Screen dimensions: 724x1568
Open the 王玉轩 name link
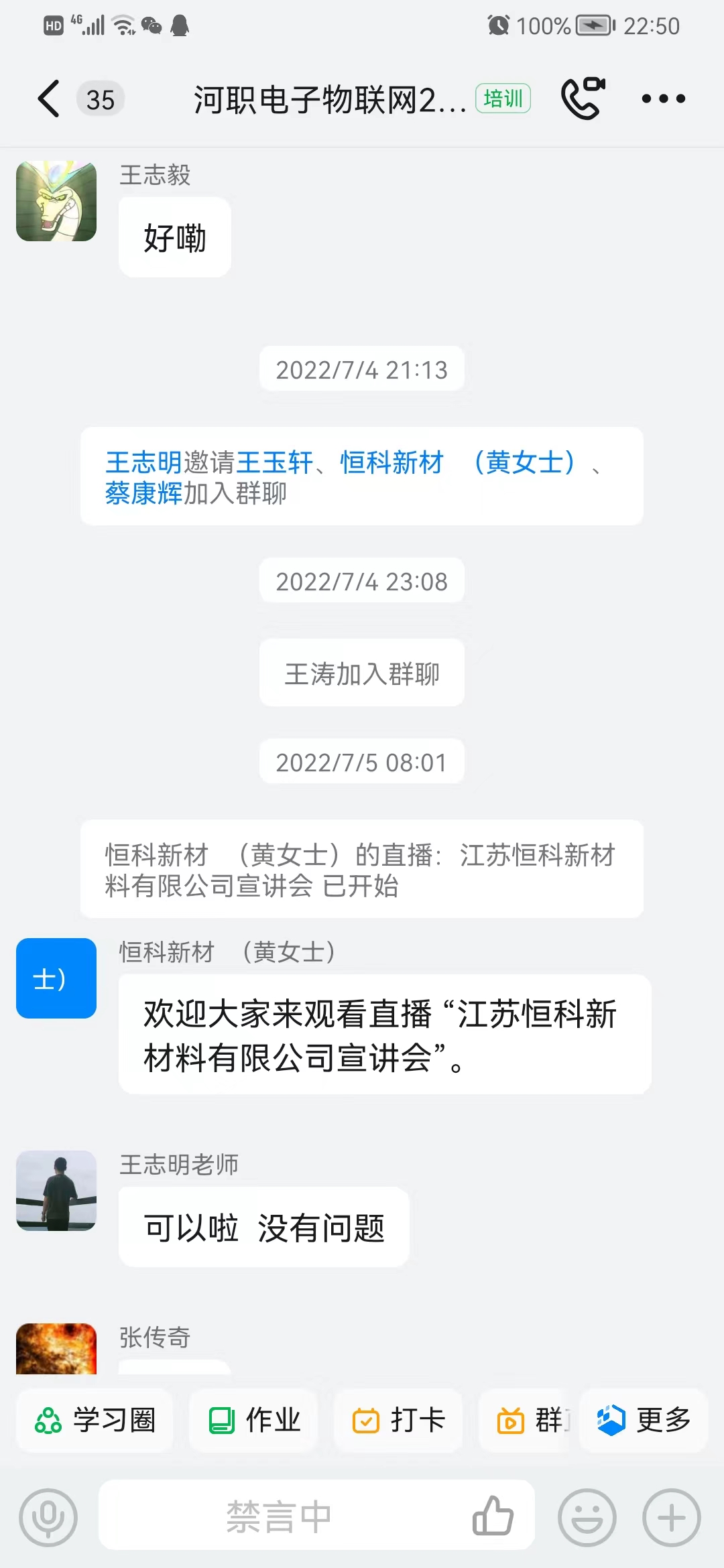[x=275, y=462]
